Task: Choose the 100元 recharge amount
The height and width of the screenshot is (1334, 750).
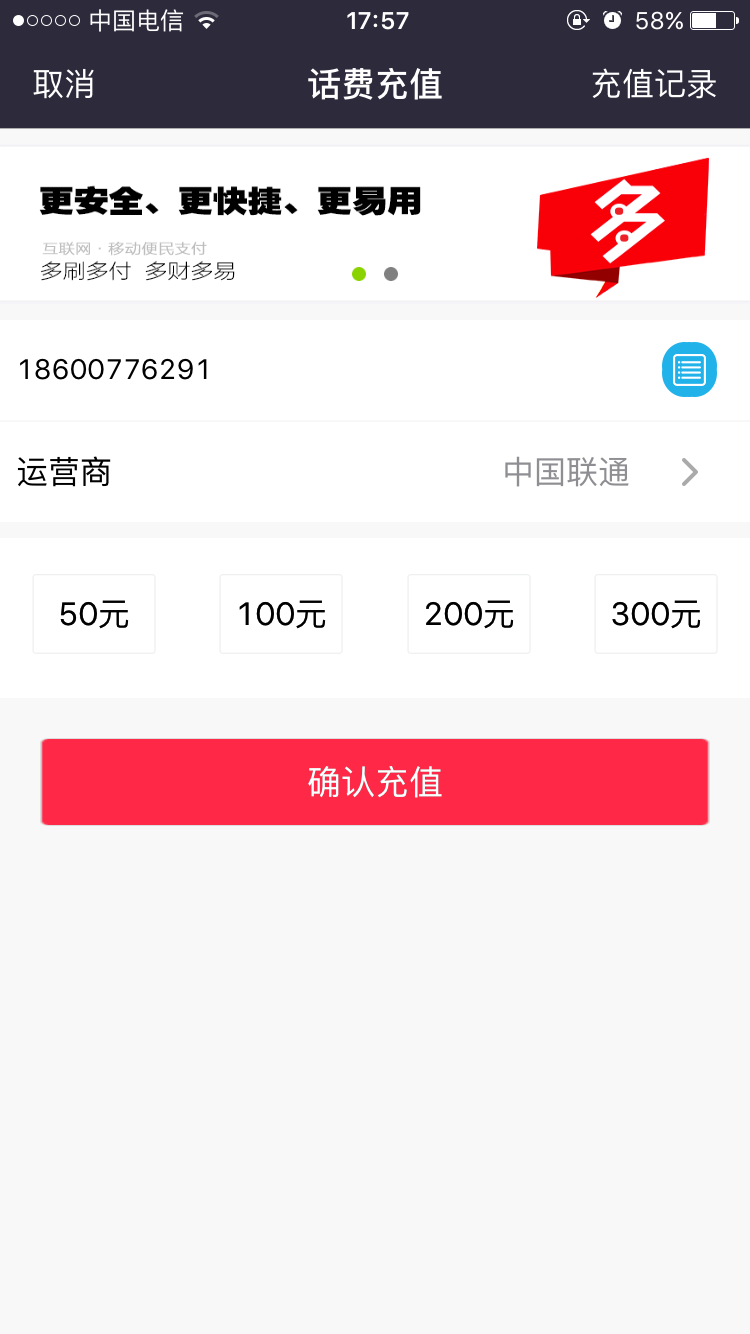Action: [281, 614]
